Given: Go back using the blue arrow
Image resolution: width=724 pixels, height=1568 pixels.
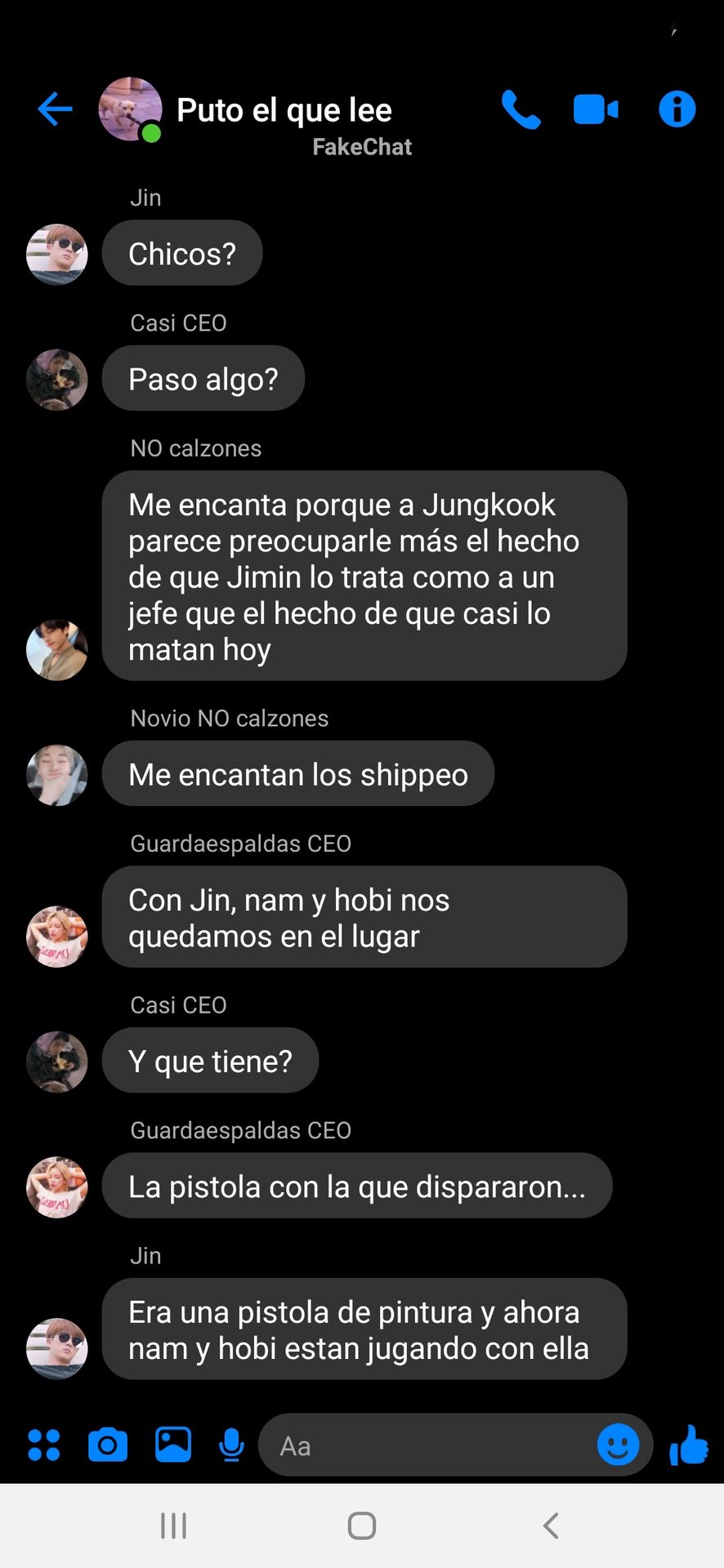Looking at the screenshot, I should [x=55, y=109].
